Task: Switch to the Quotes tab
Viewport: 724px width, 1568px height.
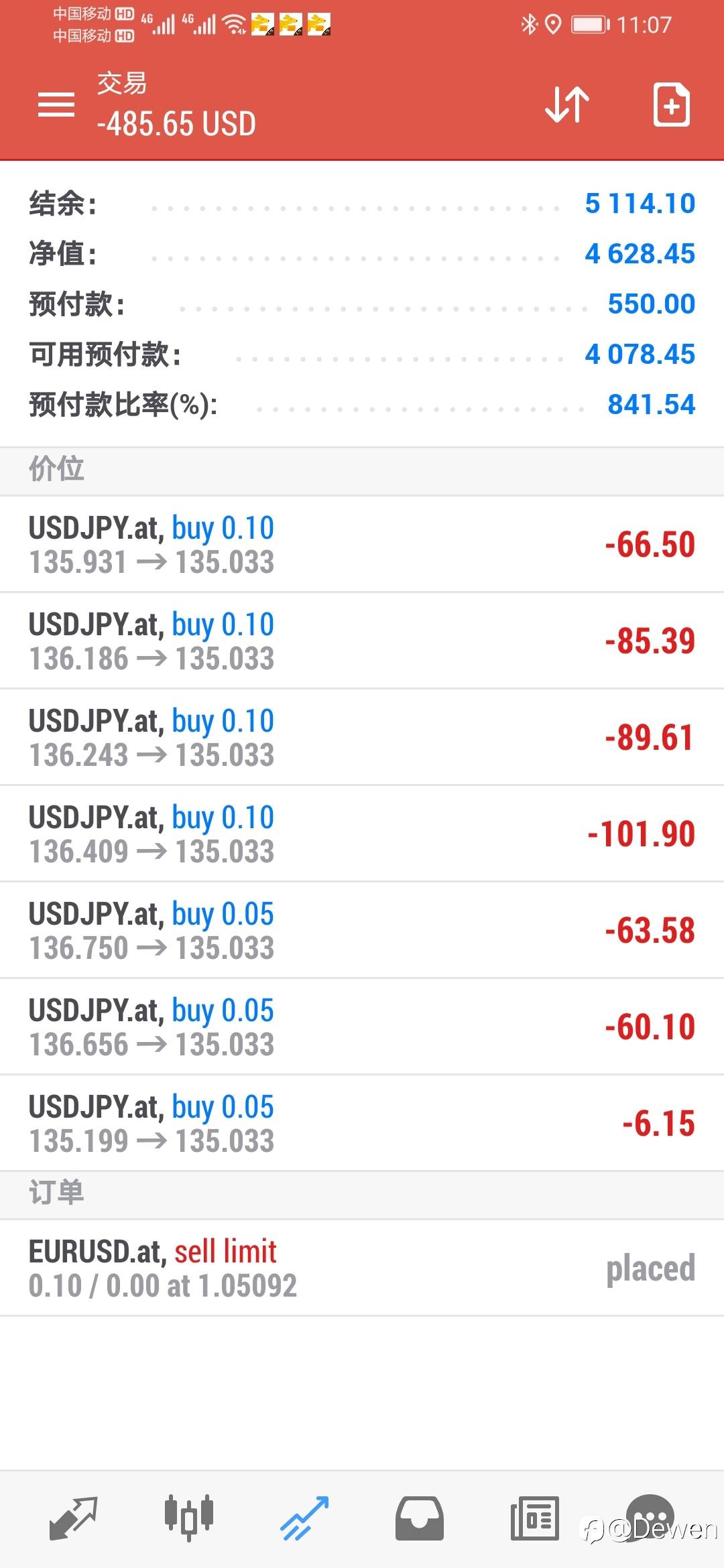Action: click(x=74, y=1518)
